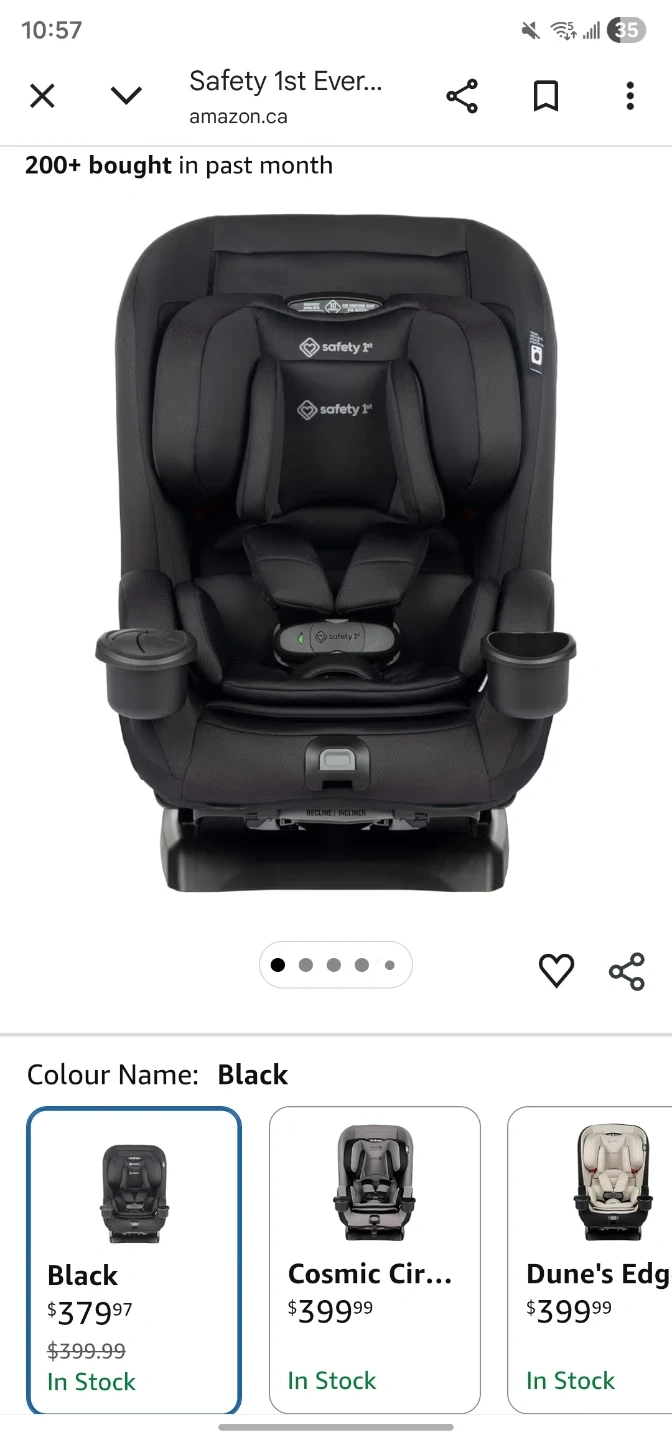Pick the Dune's Edge colour option
The width and height of the screenshot is (672, 1440).
(595, 1260)
